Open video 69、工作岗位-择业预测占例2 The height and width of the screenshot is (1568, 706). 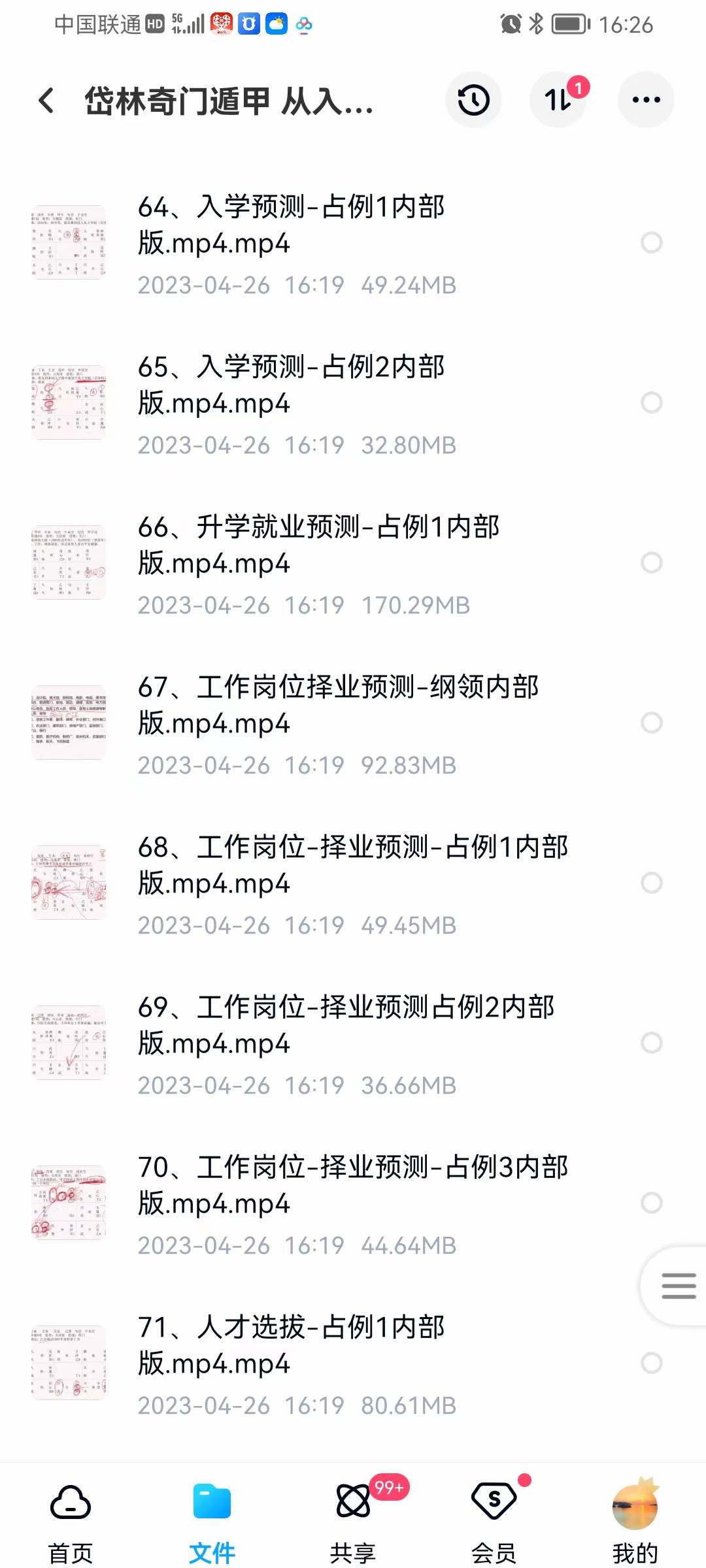pyautogui.click(x=294, y=1026)
